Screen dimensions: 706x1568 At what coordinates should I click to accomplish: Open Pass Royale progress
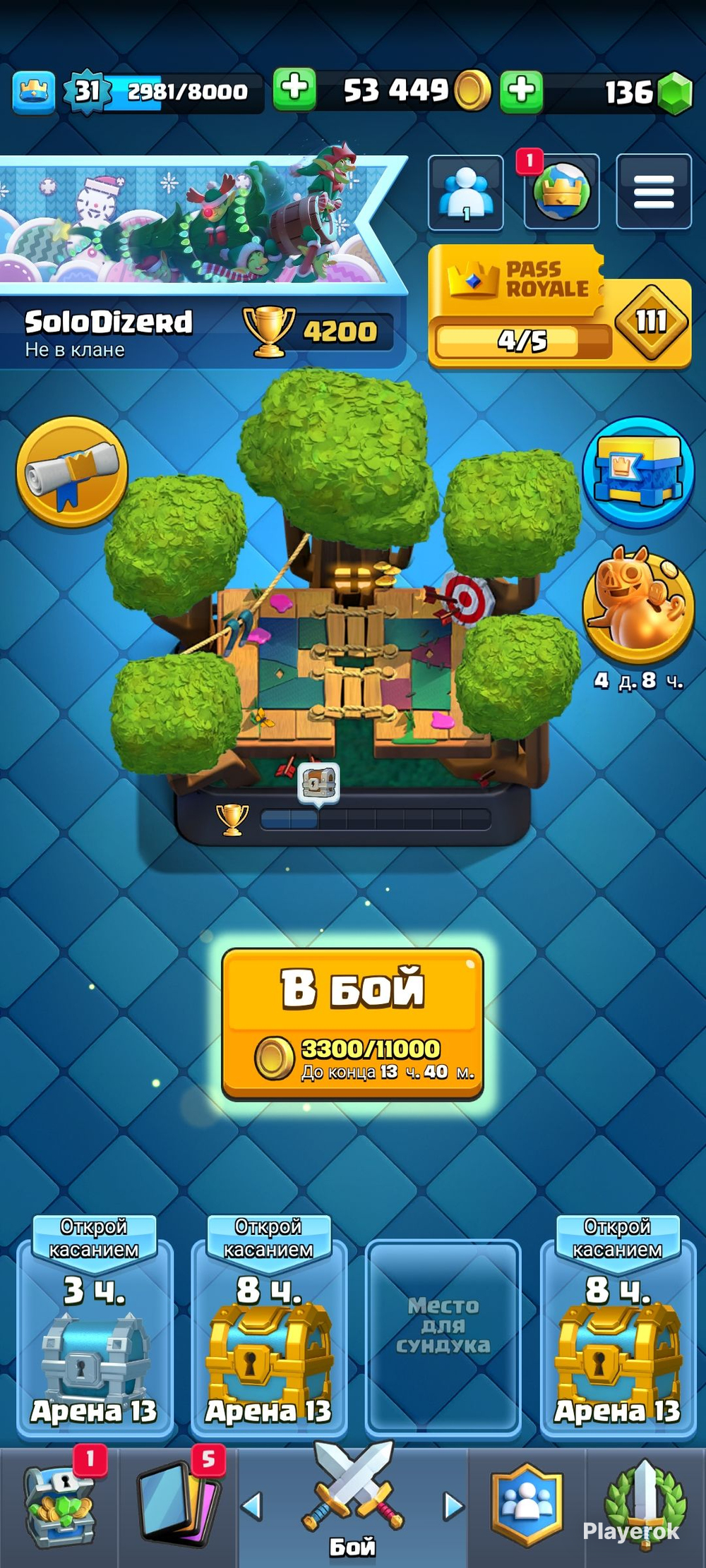[560, 306]
